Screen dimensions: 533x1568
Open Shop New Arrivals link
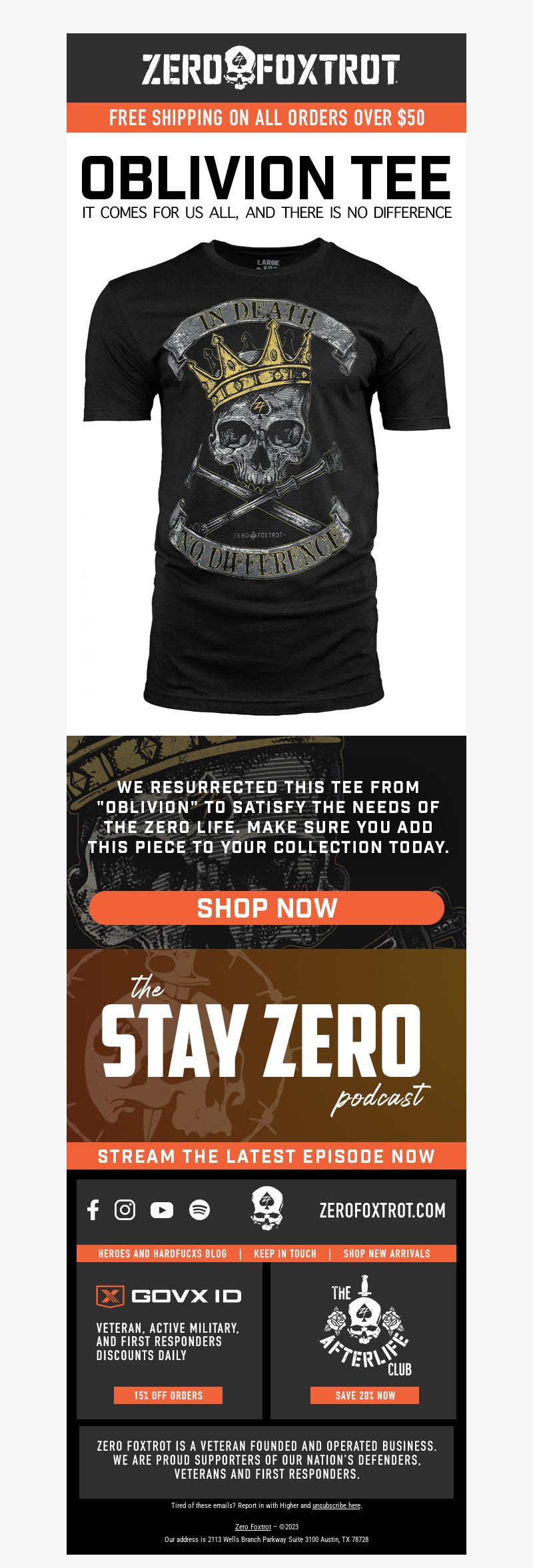pos(386,1253)
